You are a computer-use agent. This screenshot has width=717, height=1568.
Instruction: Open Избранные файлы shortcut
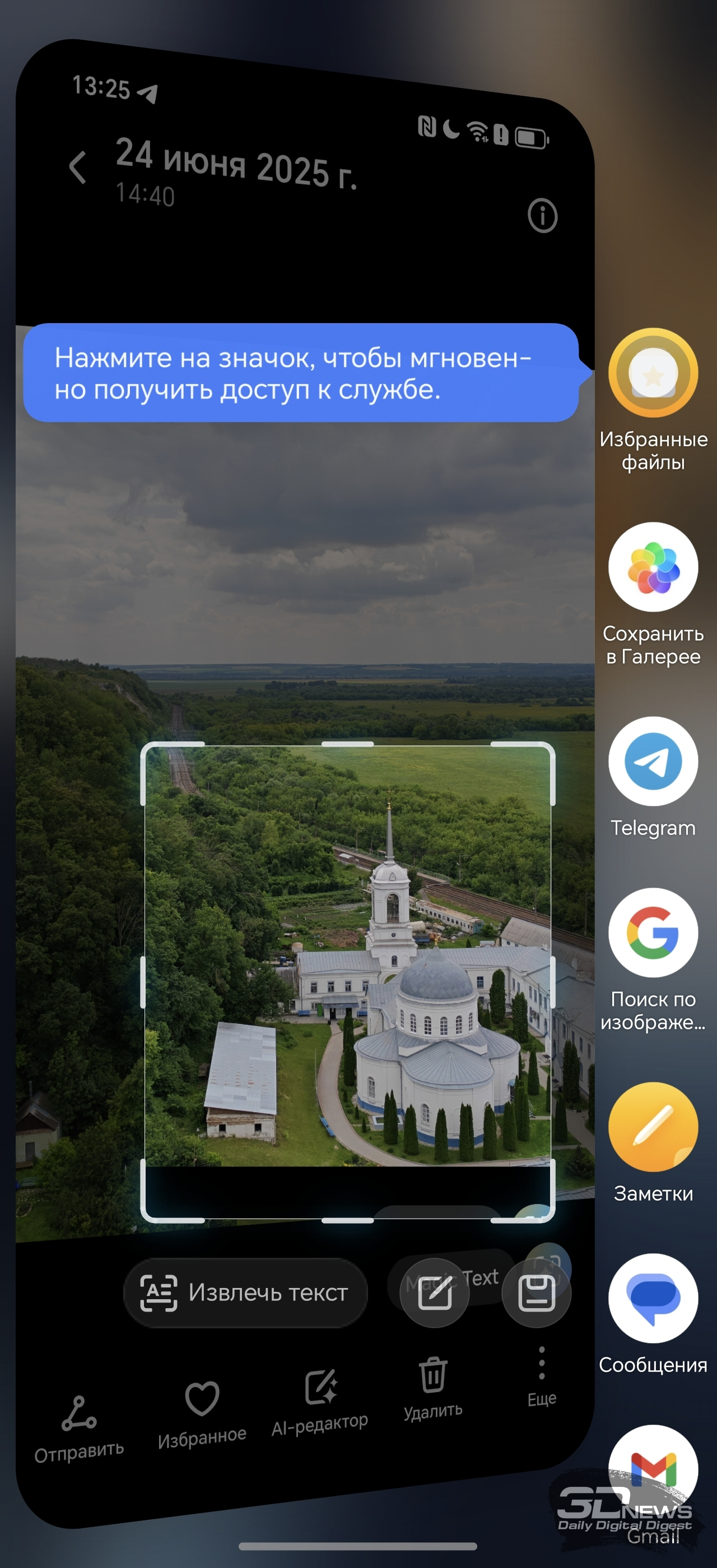click(x=653, y=372)
